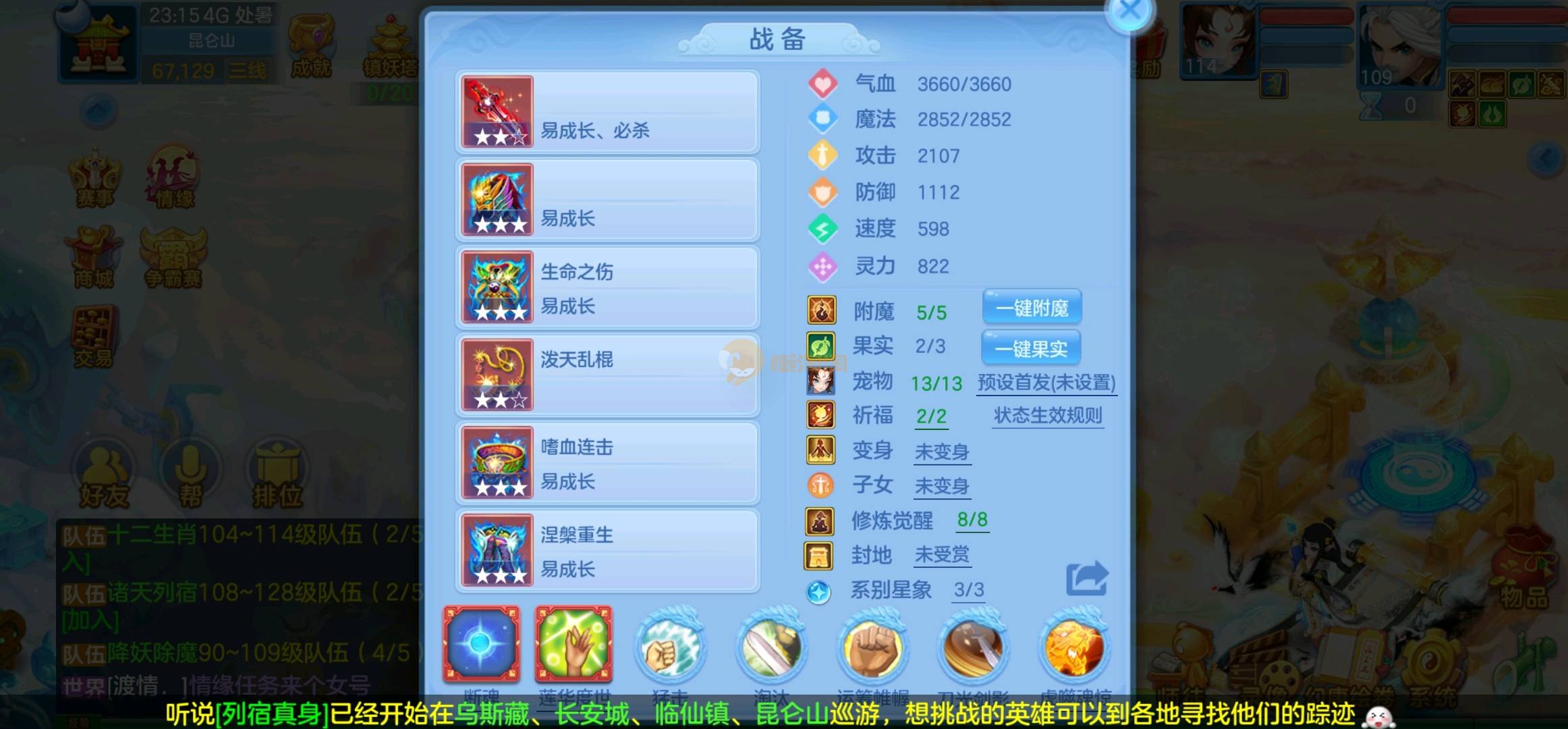Image resolution: width=1568 pixels, height=729 pixels.
Task: Tap the 一键果实 button
Action: coord(1031,348)
